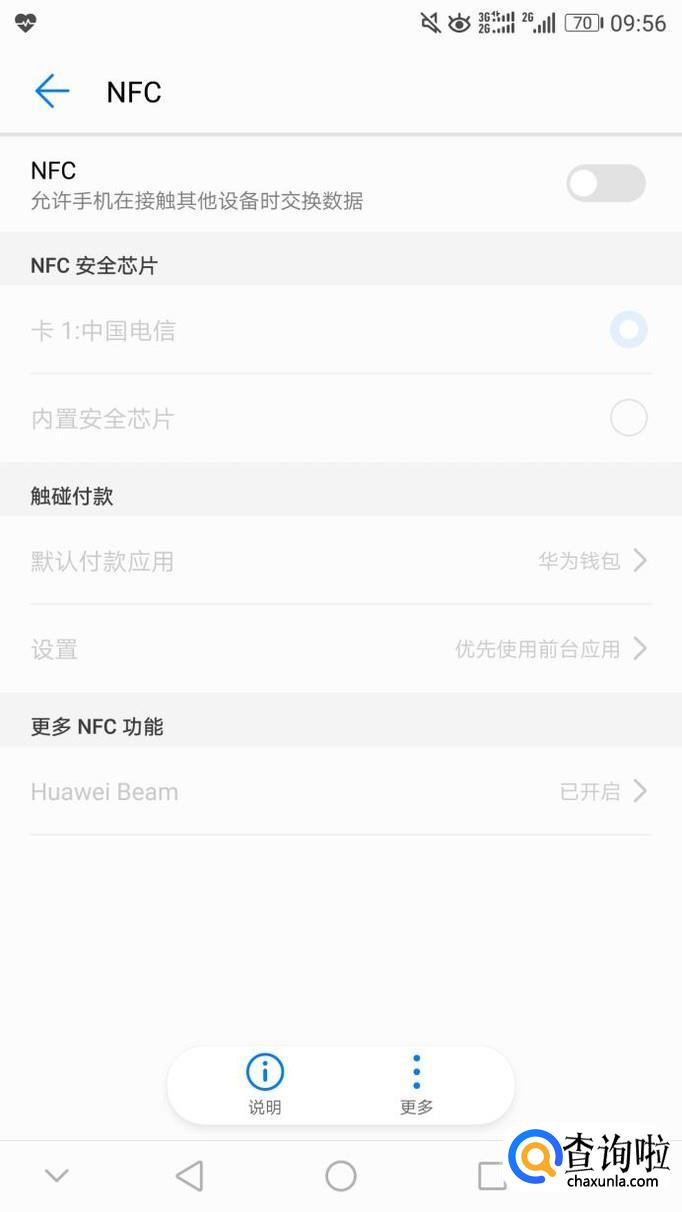This screenshot has width=682, height=1212.
Task: Hide navigation bar with down arrow
Action: [57, 1176]
